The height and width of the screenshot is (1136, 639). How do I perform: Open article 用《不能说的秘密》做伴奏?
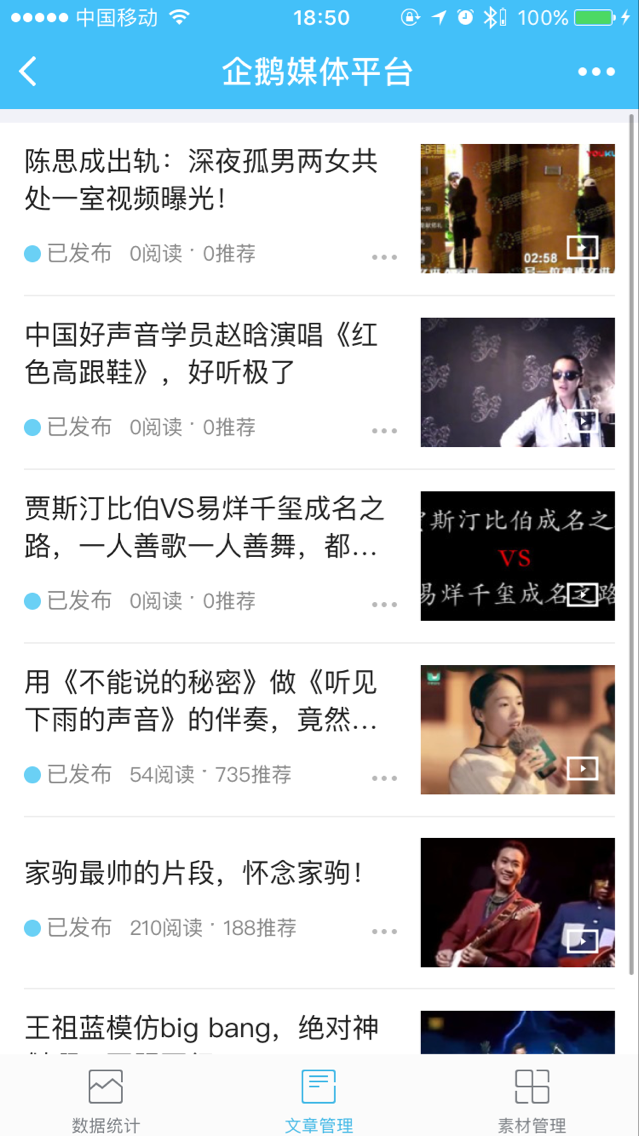pyautogui.click(x=202, y=701)
